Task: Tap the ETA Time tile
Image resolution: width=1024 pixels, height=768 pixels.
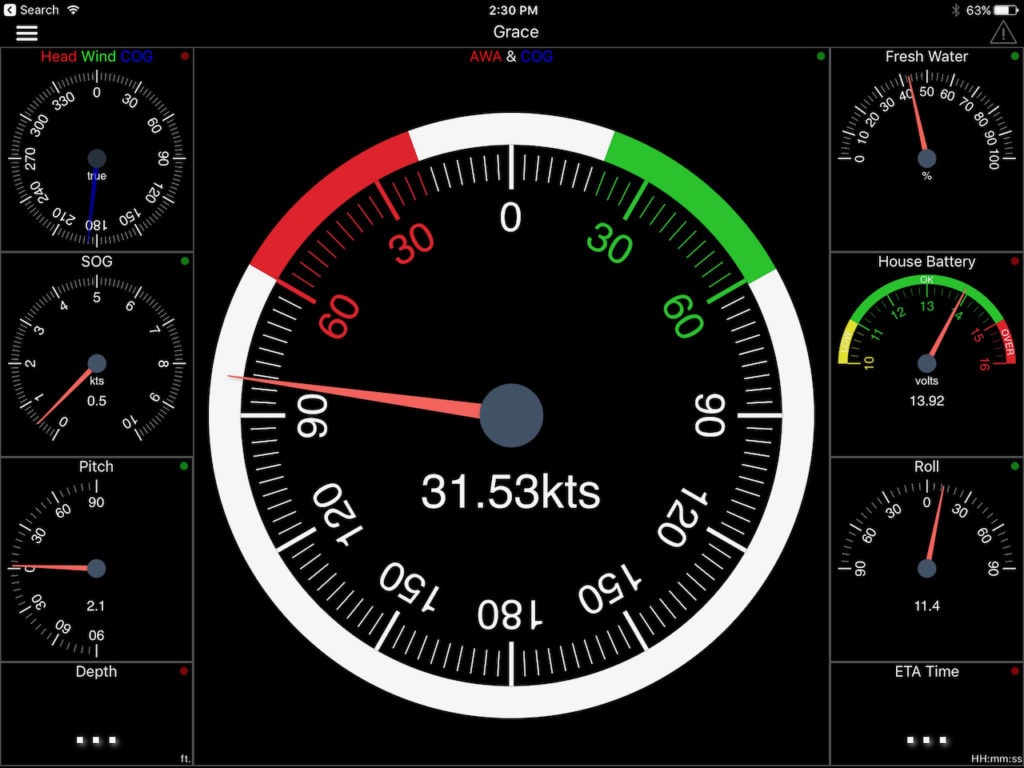Action: click(x=926, y=715)
